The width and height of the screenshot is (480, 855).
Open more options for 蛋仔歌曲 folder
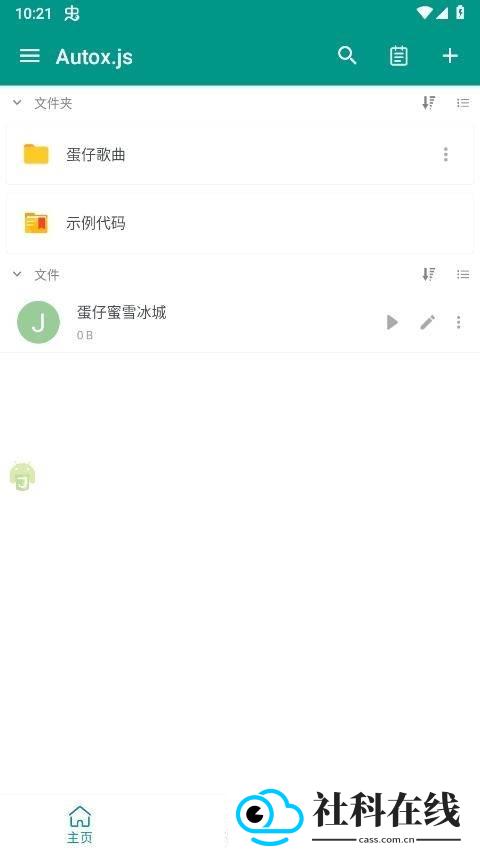coord(446,154)
